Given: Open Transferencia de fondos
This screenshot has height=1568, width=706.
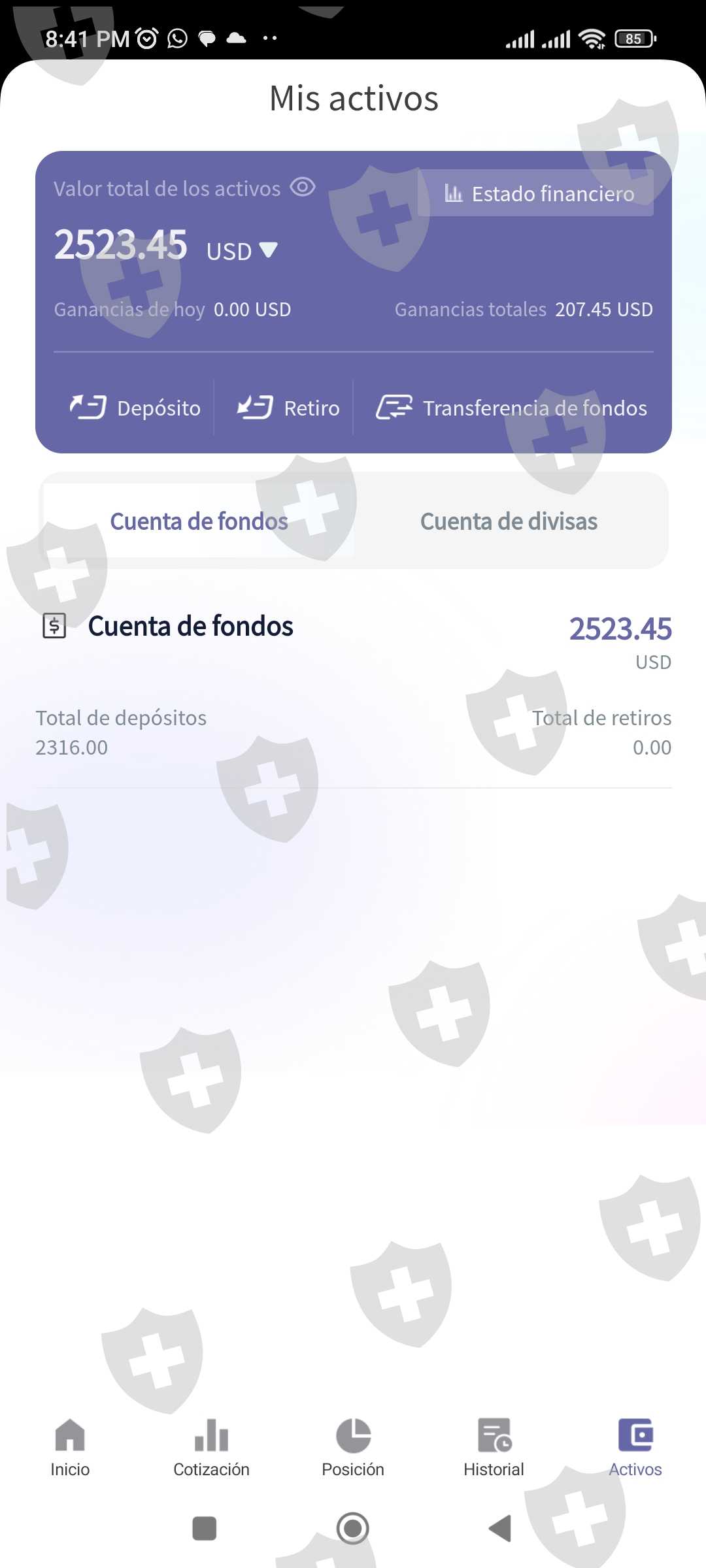Looking at the screenshot, I should click(511, 408).
